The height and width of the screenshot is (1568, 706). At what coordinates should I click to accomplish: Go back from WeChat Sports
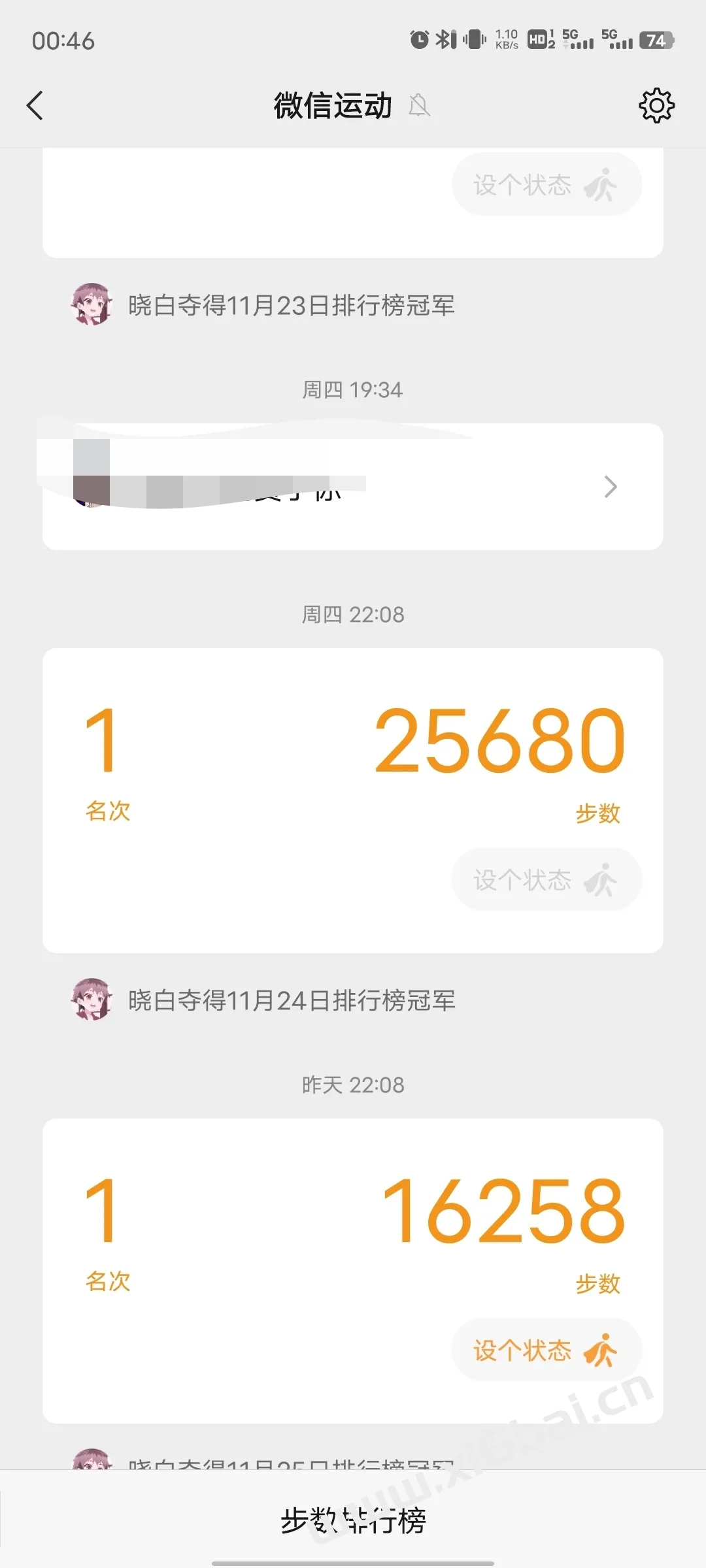tap(35, 105)
